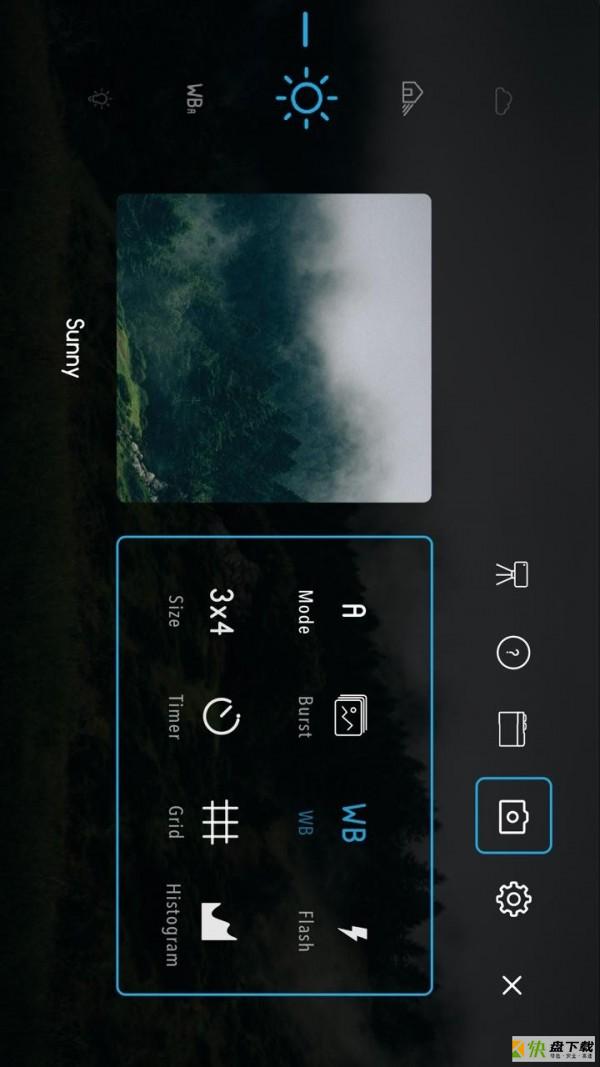Open the gear settings
Screen dimensions: 600x1067
pyautogui.click(x=513, y=898)
